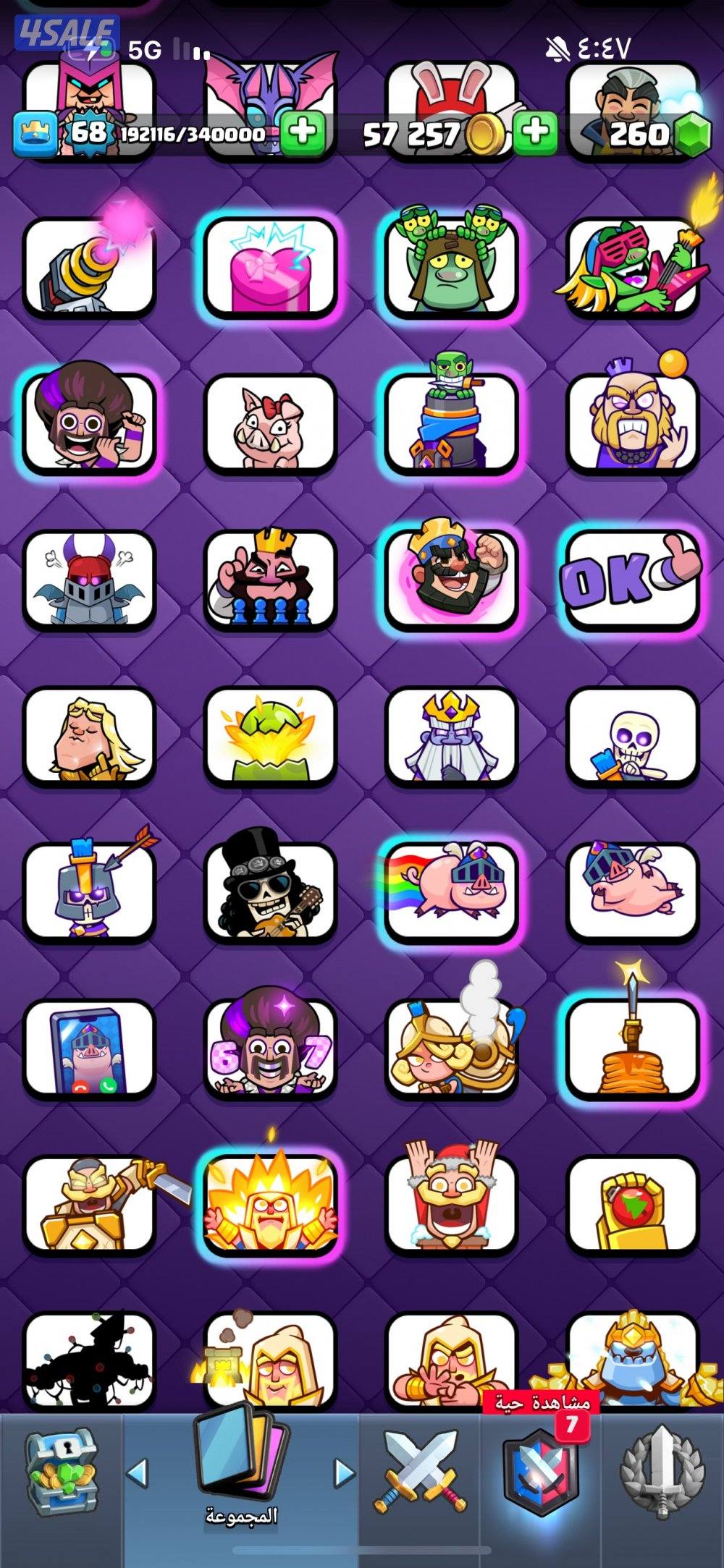Image resolution: width=724 pixels, height=1568 pixels.
Task: Open the tournaments sword laurel tab
Action: point(662,1472)
